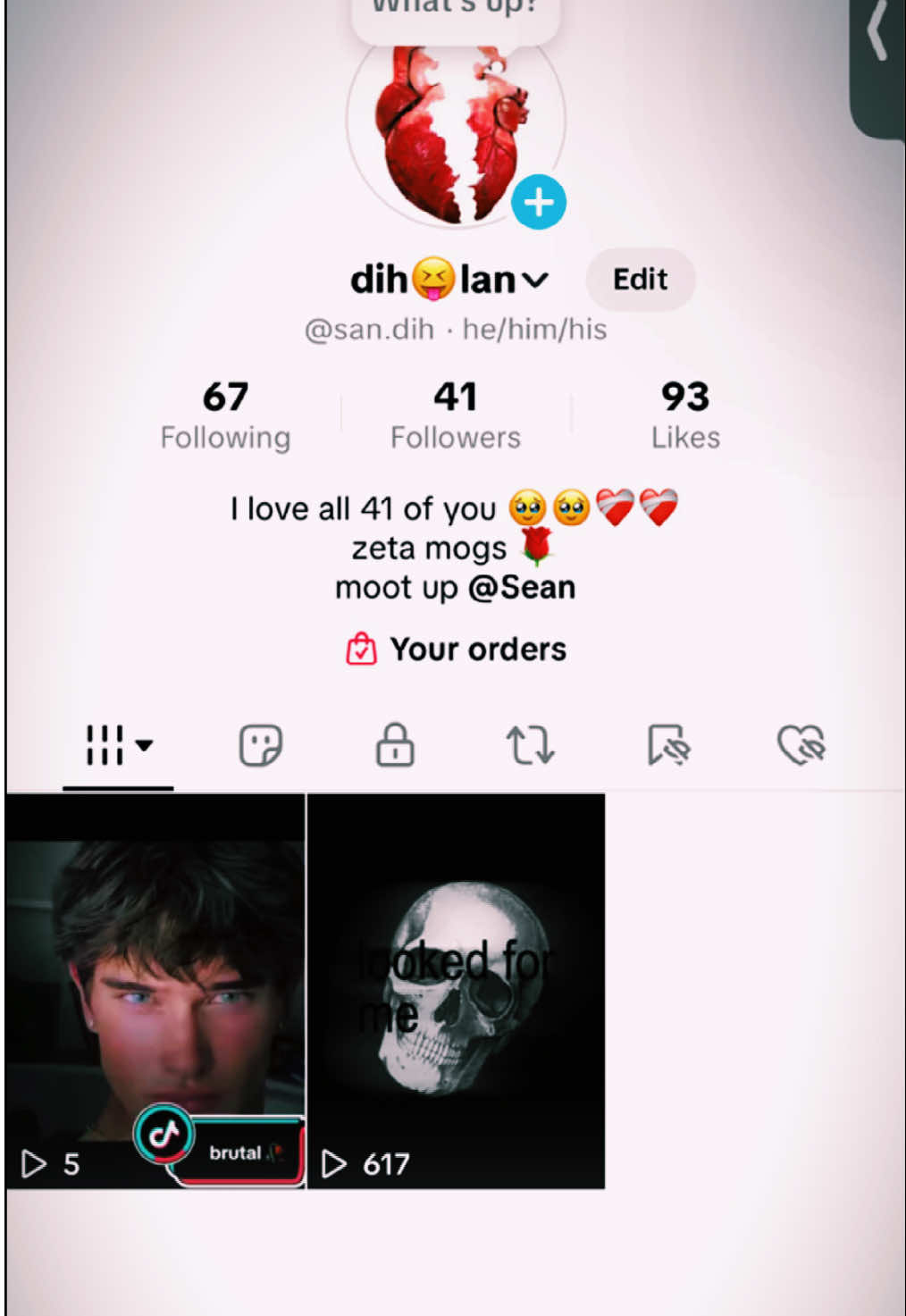Image resolution: width=906 pixels, height=1316 pixels.
Task: Switch to the stickers tab
Action: coord(261,745)
